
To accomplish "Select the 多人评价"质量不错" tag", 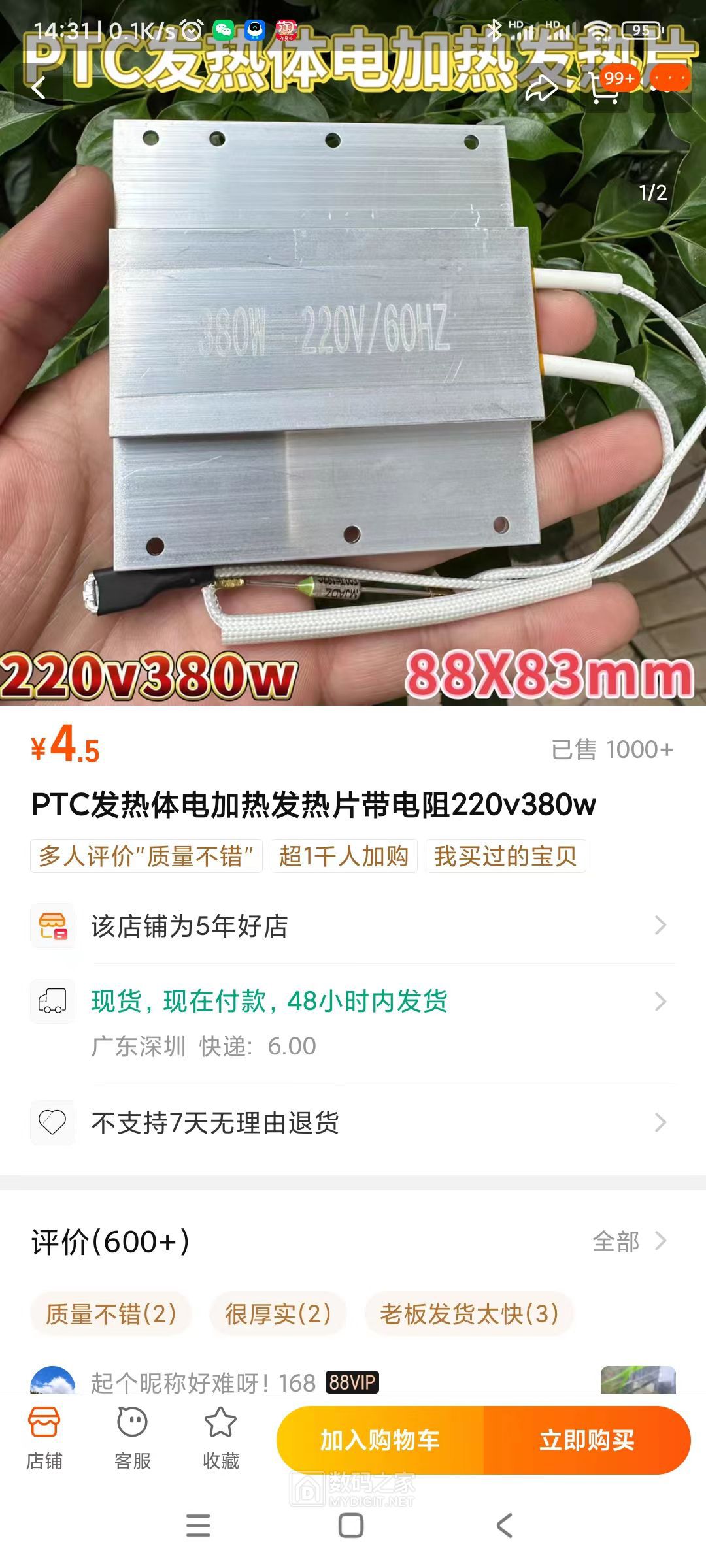I will (146, 856).
